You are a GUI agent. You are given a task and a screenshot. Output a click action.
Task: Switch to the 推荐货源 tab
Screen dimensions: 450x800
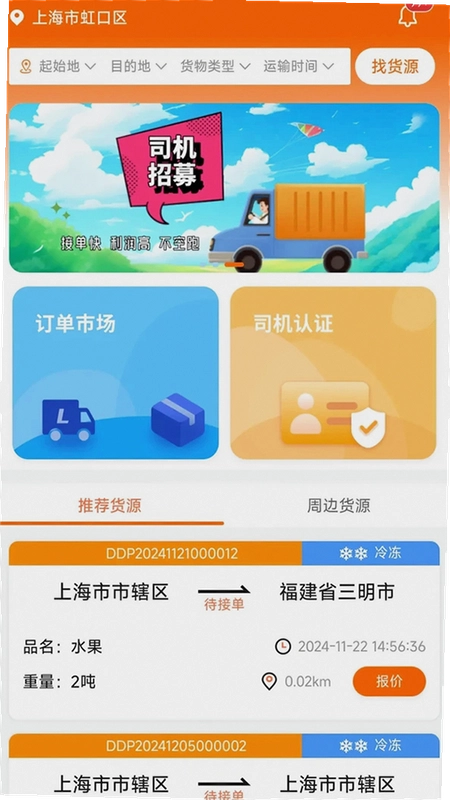point(110,506)
